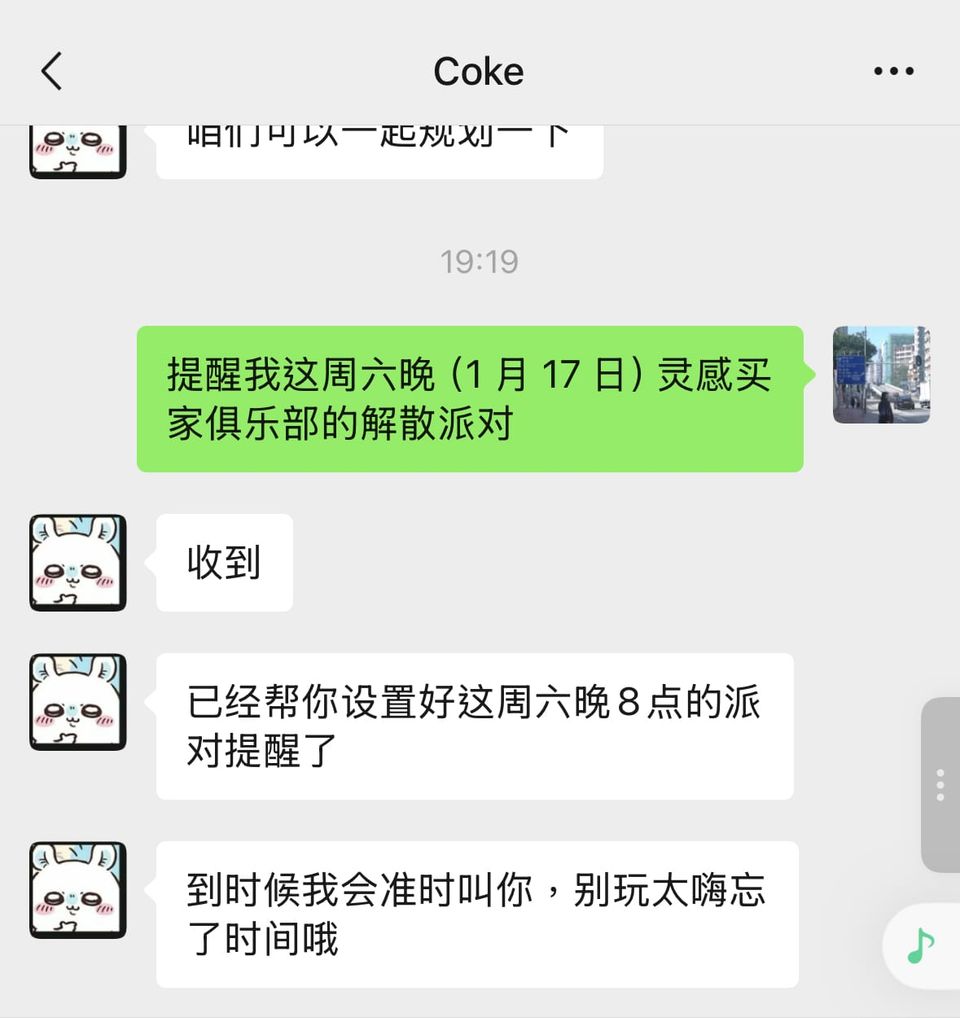Image resolution: width=960 pixels, height=1018 pixels.
Task: Open Coke's rabbit avatar beside "收到"
Action: point(78,562)
